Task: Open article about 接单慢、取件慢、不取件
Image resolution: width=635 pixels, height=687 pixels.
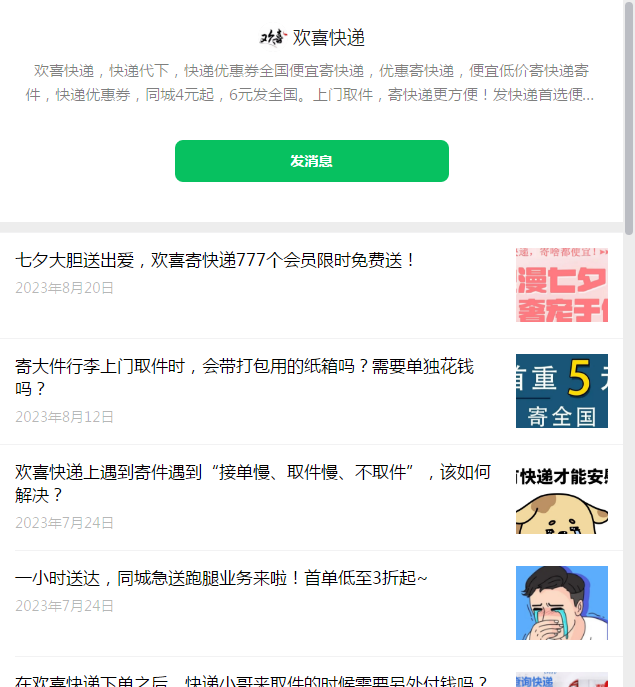Action: (253, 483)
